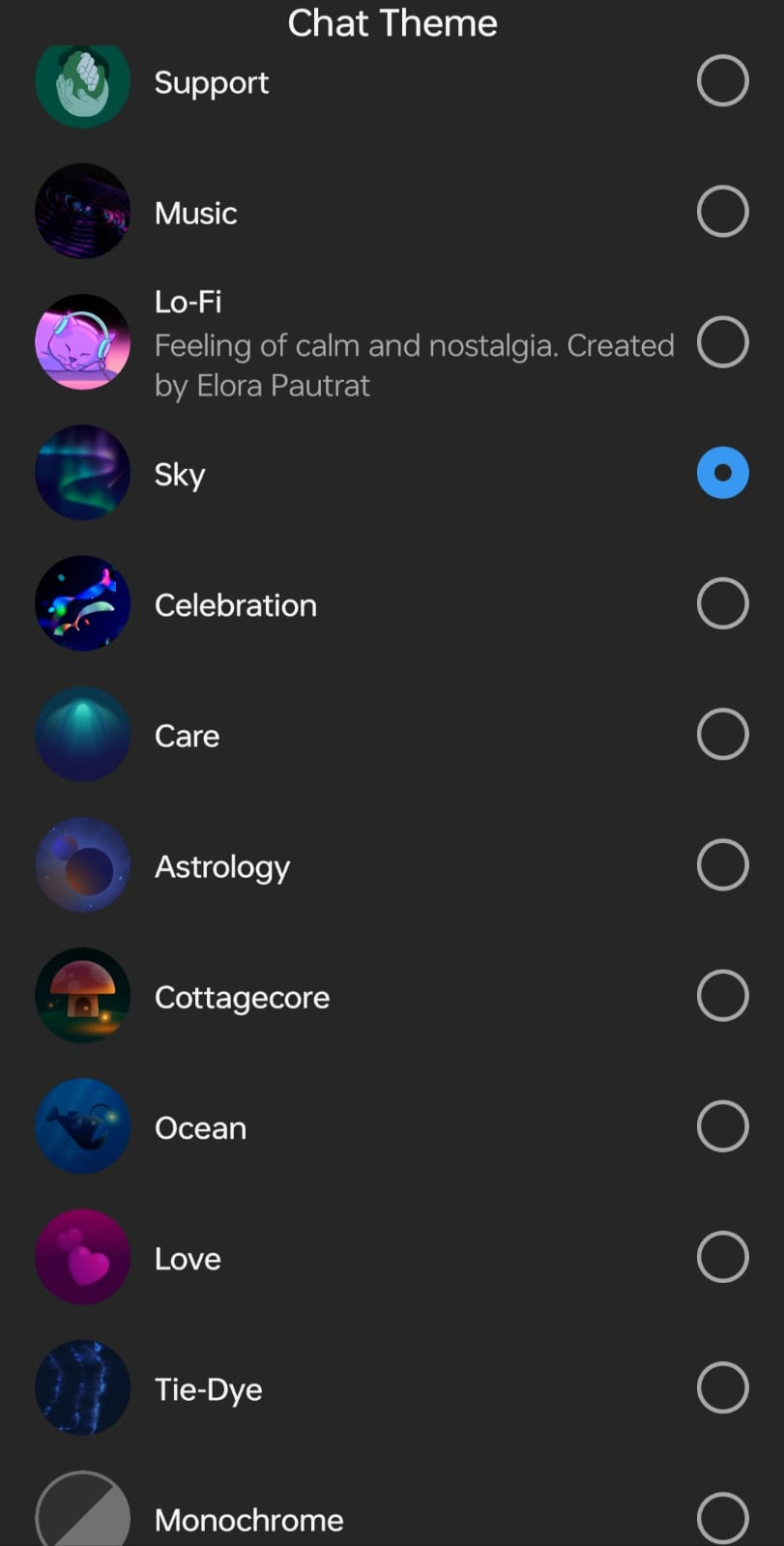Toggle the Ocean theme radio button
Viewport: 784px width, 1546px height.
click(722, 1125)
